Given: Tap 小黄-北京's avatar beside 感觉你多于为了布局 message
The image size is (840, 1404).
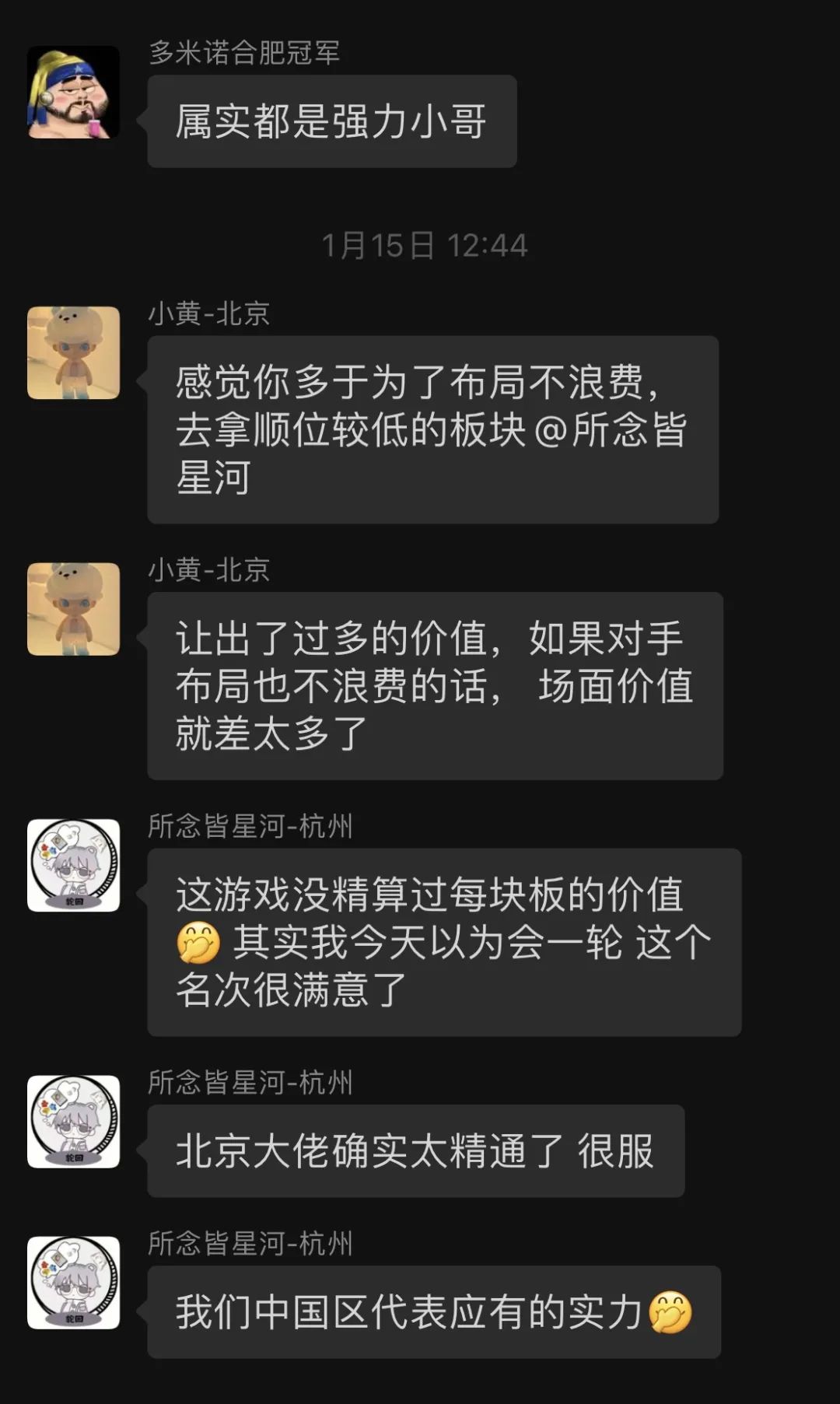Looking at the screenshot, I should [73, 352].
